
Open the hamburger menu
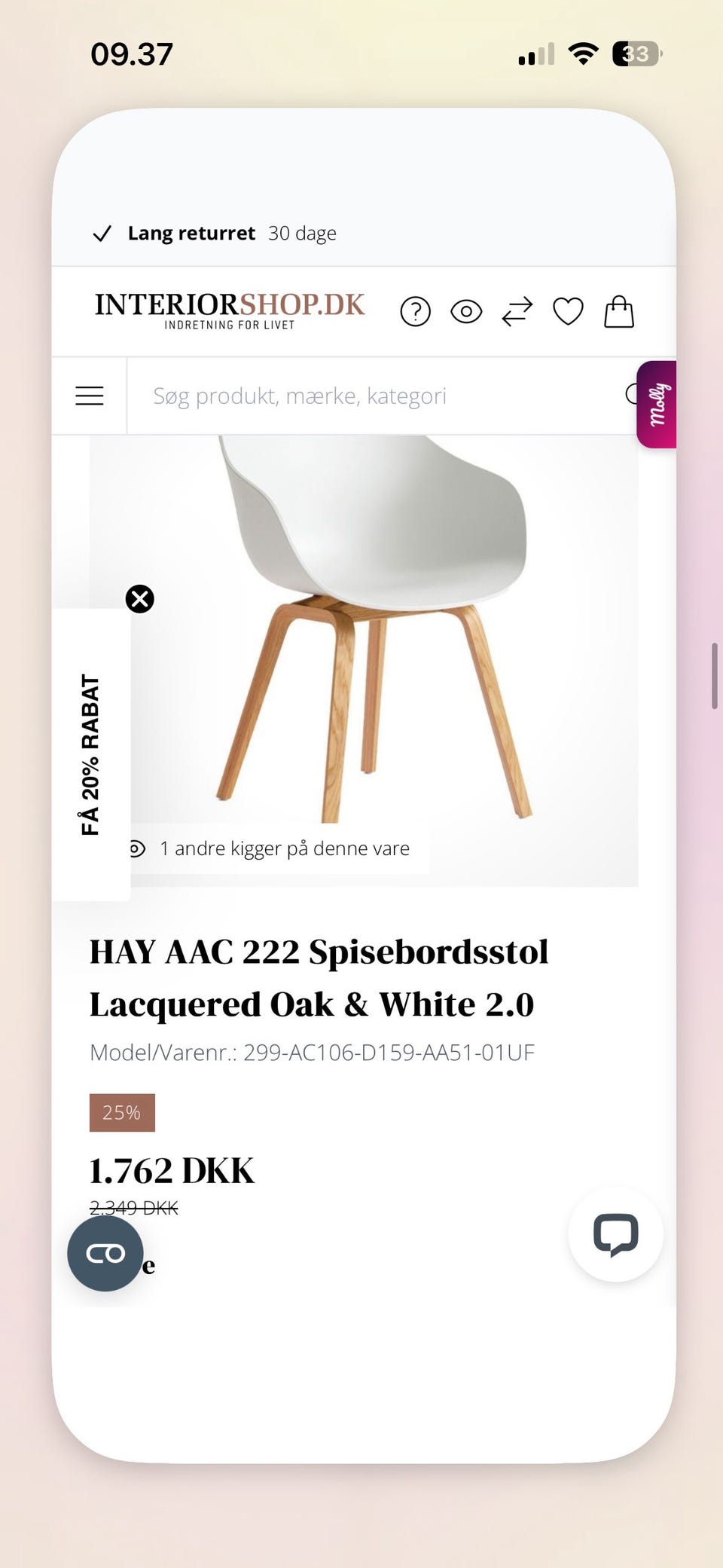(90, 396)
